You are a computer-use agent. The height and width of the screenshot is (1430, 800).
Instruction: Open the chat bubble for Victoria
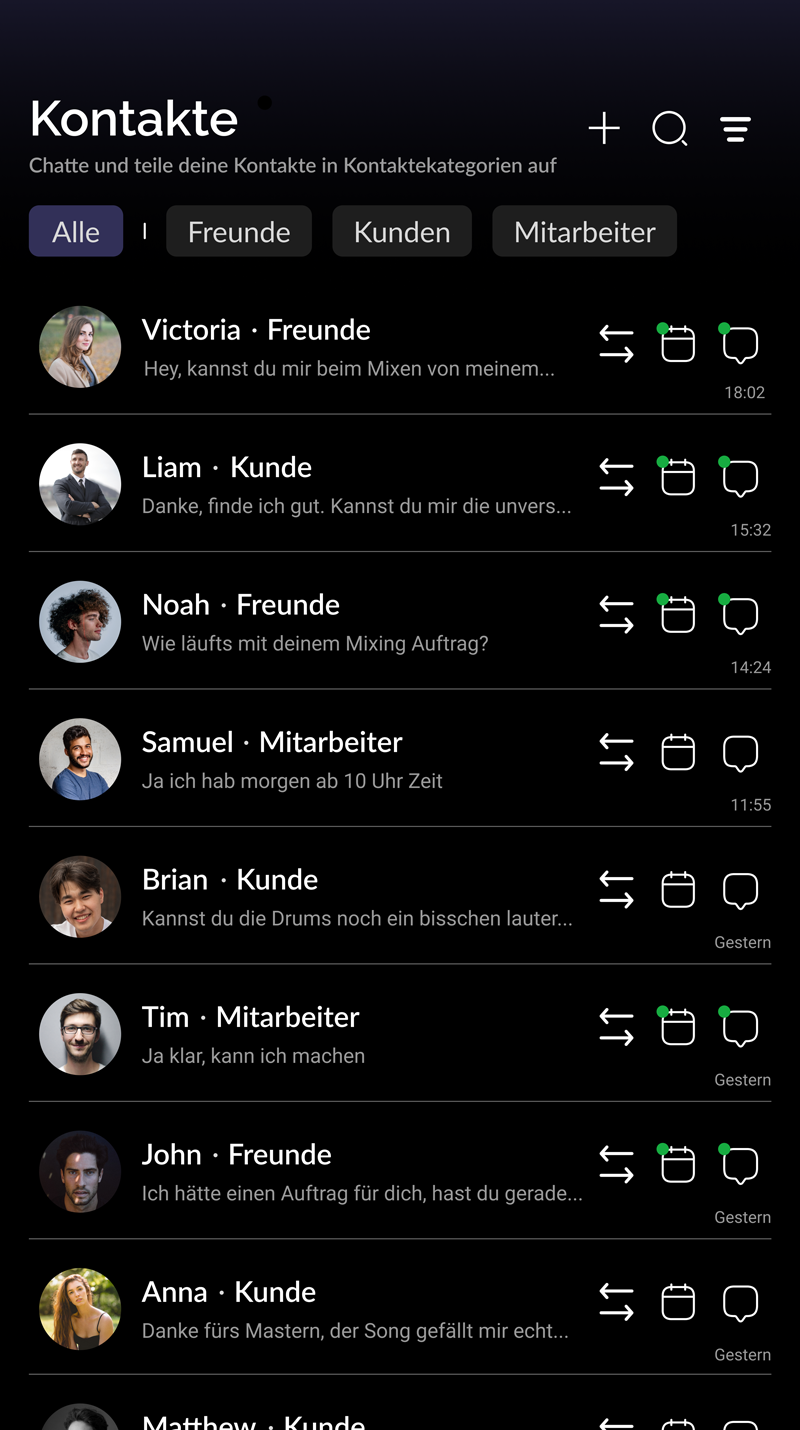[x=740, y=345]
